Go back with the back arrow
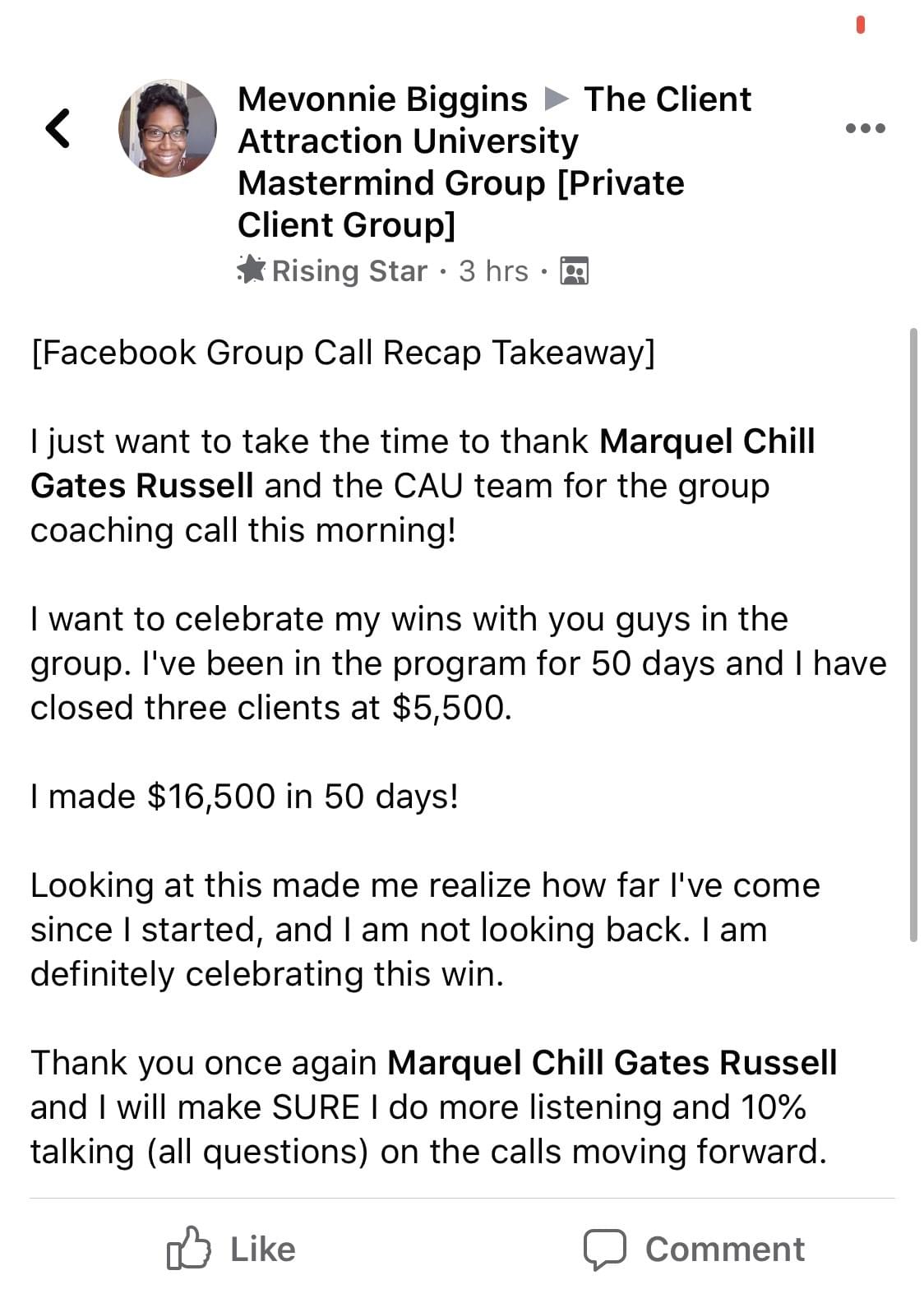The width and height of the screenshot is (924, 1289). (x=57, y=128)
